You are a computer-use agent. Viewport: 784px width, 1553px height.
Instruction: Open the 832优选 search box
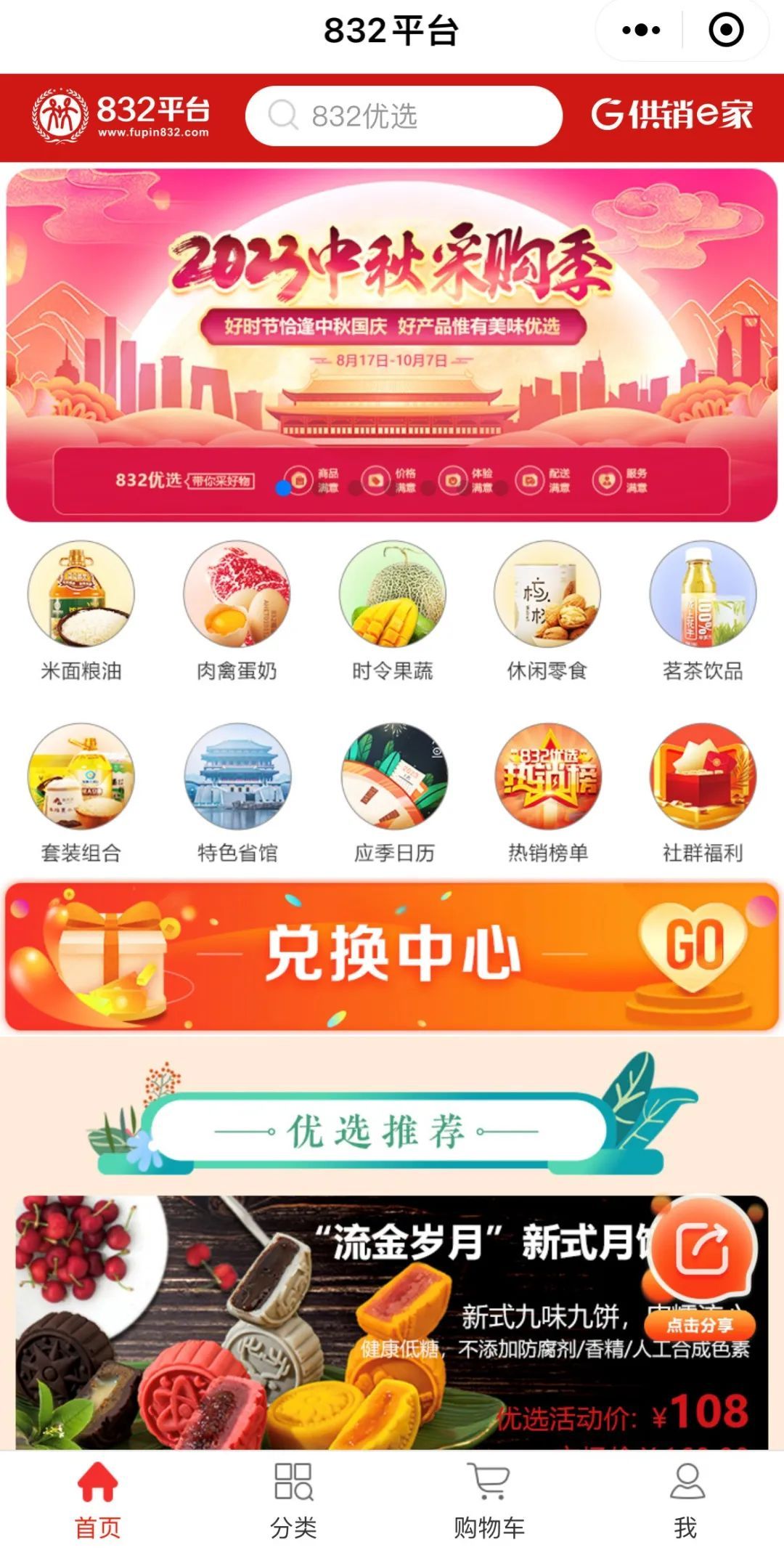[x=404, y=115]
